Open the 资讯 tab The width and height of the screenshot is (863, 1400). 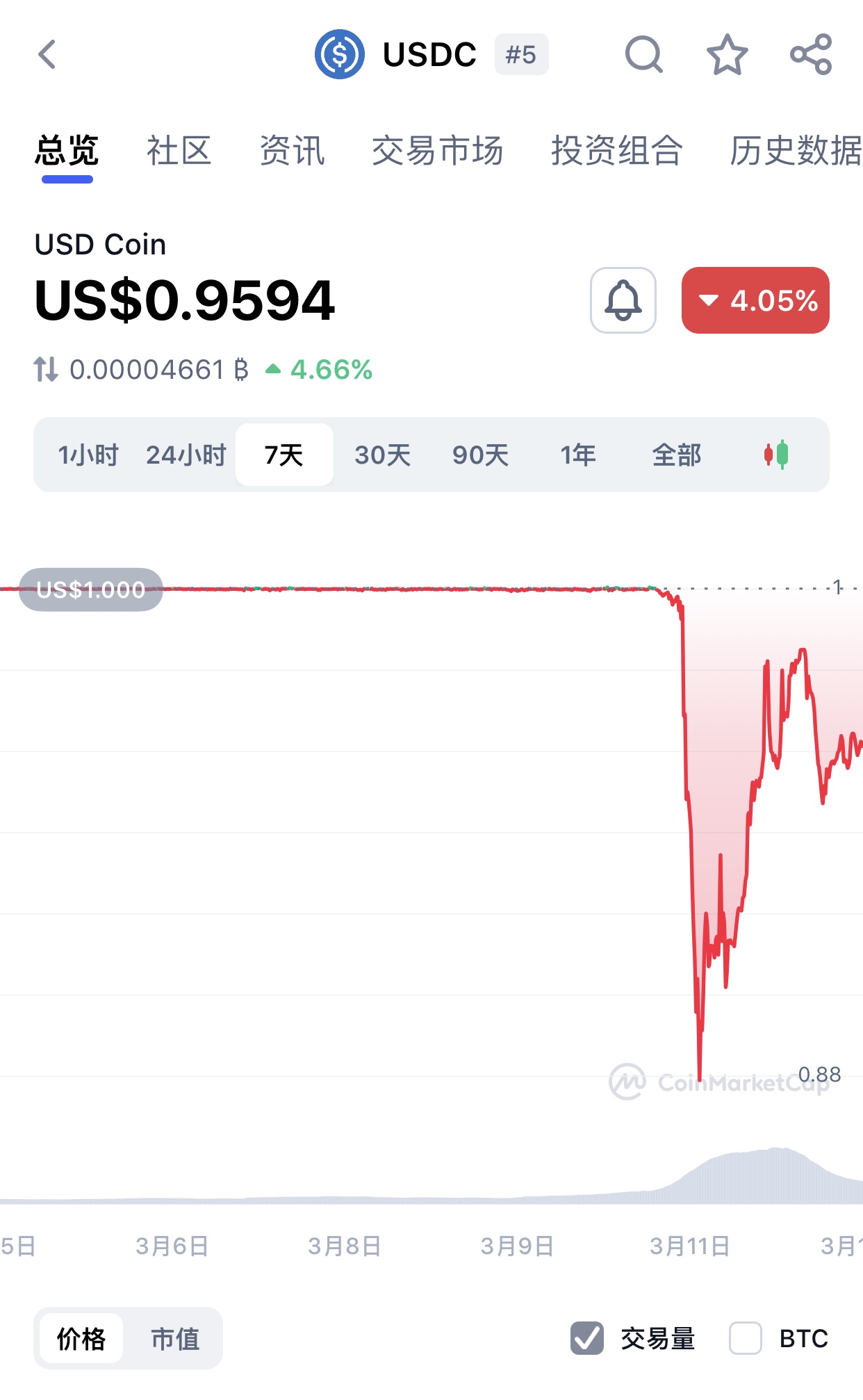point(292,151)
